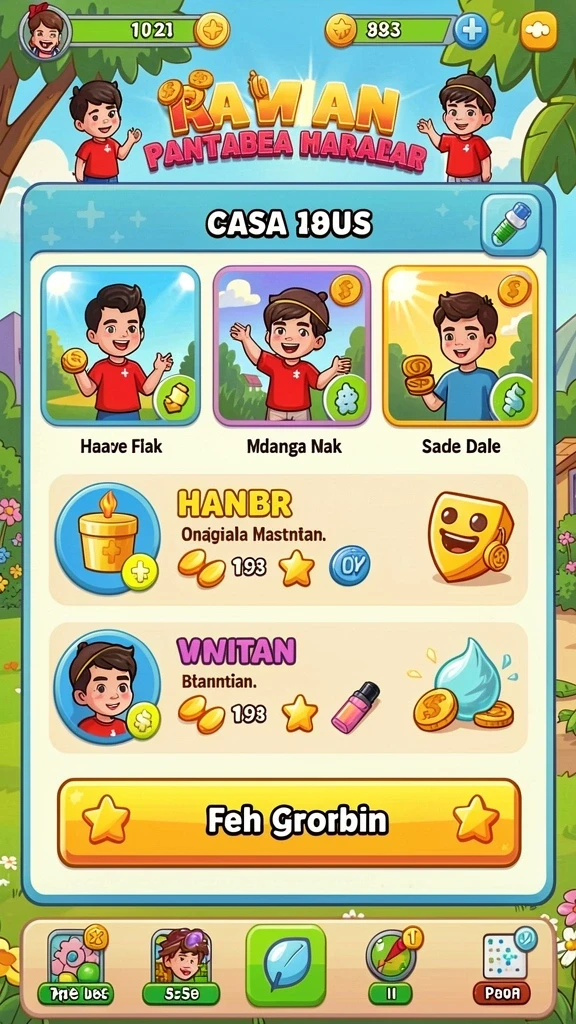Tap the blue round badge in HANBR row
The width and height of the screenshot is (576, 1024).
tap(349, 565)
